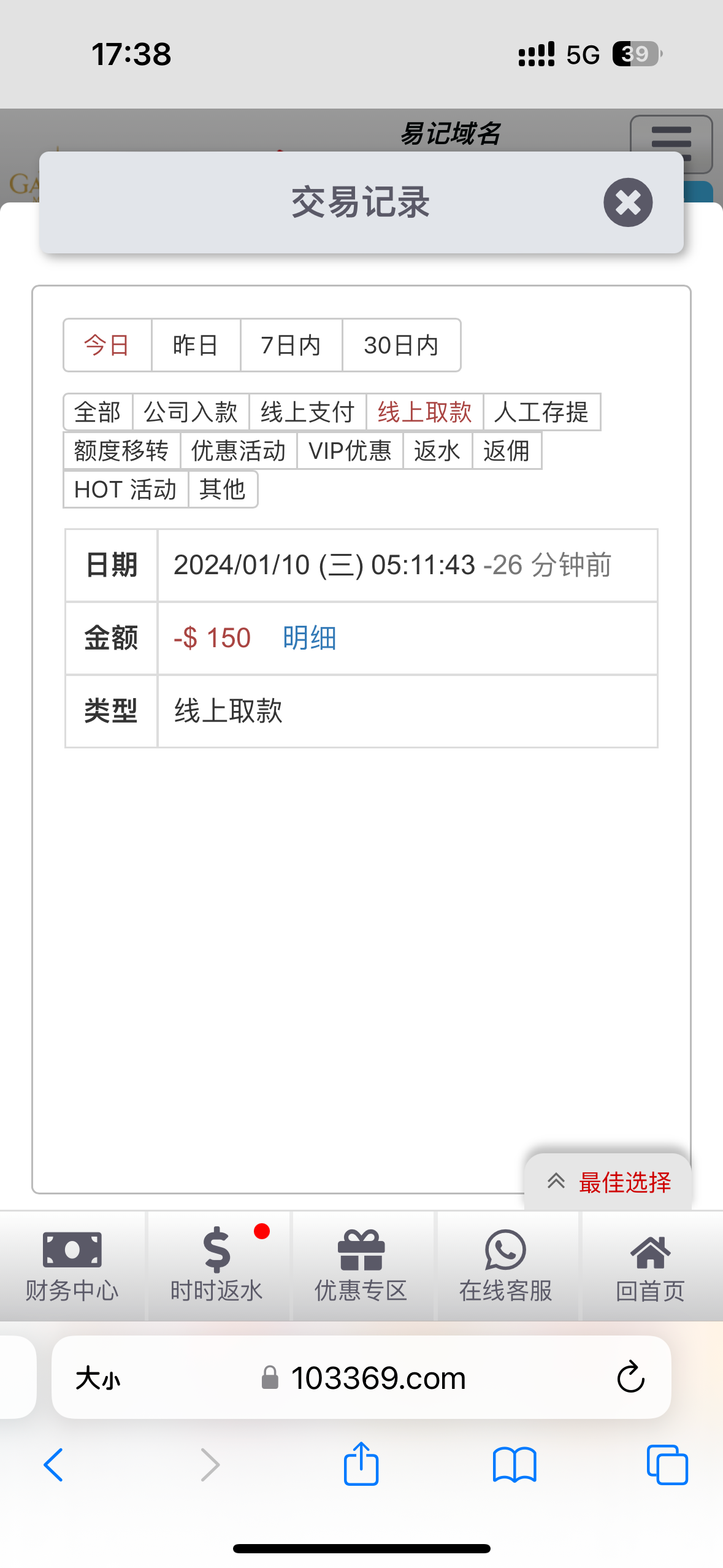Open 财务中心 in the bottom bar
The image size is (723, 1568).
point(72,1265)
